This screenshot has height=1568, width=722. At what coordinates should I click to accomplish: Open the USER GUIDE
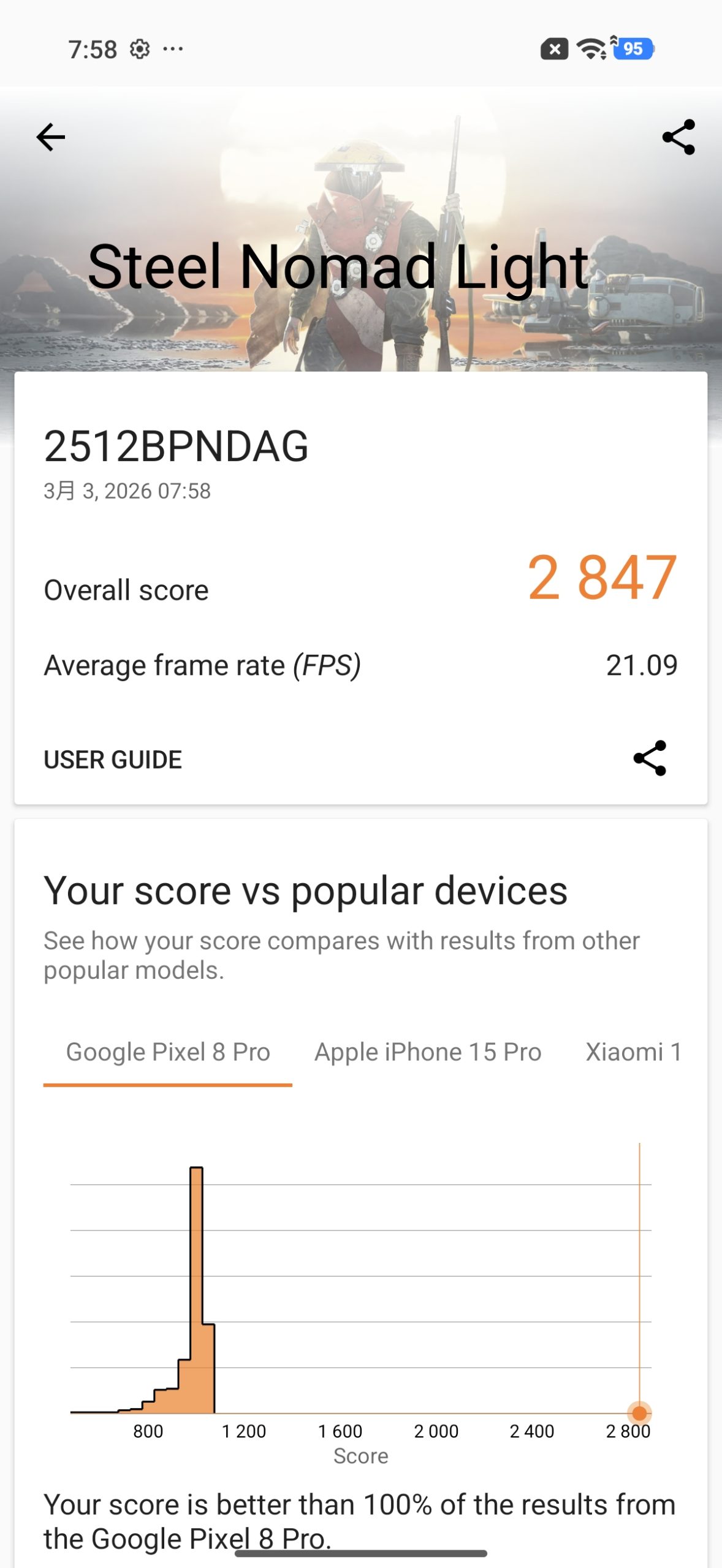click(x=113, y=759)
